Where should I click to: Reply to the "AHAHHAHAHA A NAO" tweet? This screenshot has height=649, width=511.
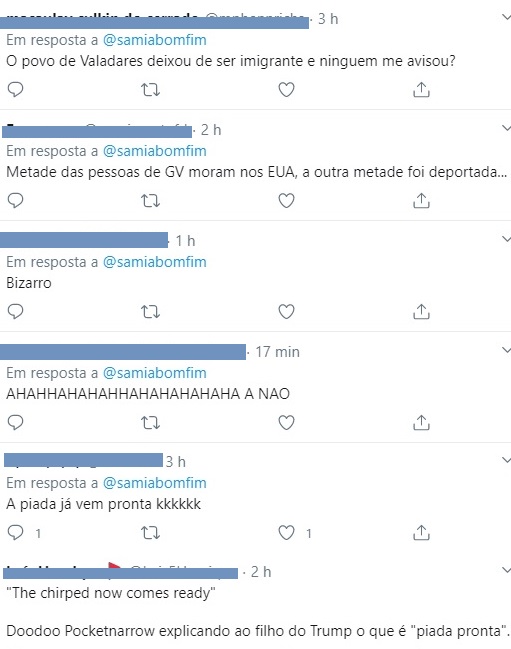tap(15, 422)
